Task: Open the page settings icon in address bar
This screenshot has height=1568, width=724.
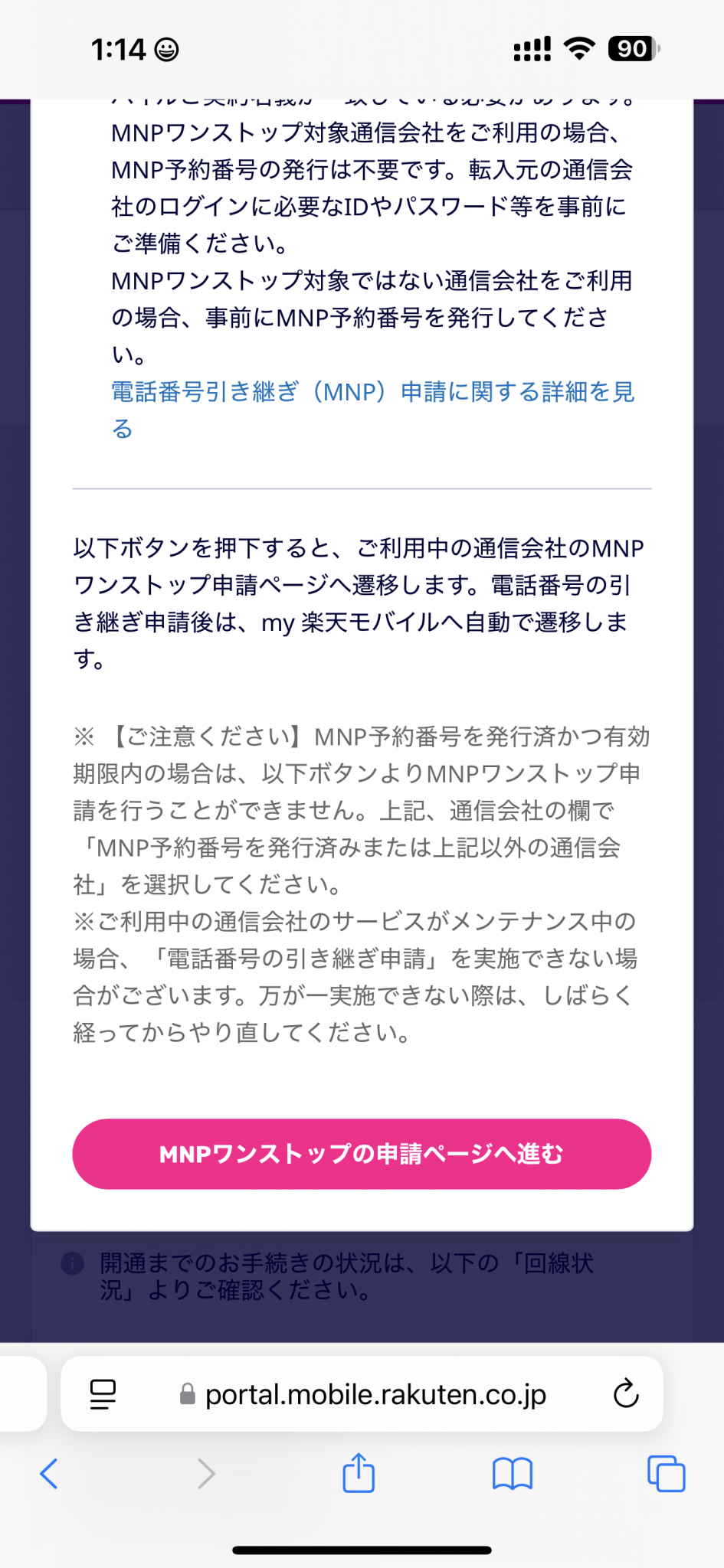Action: pyautogui.click(x=102, y=1393)
